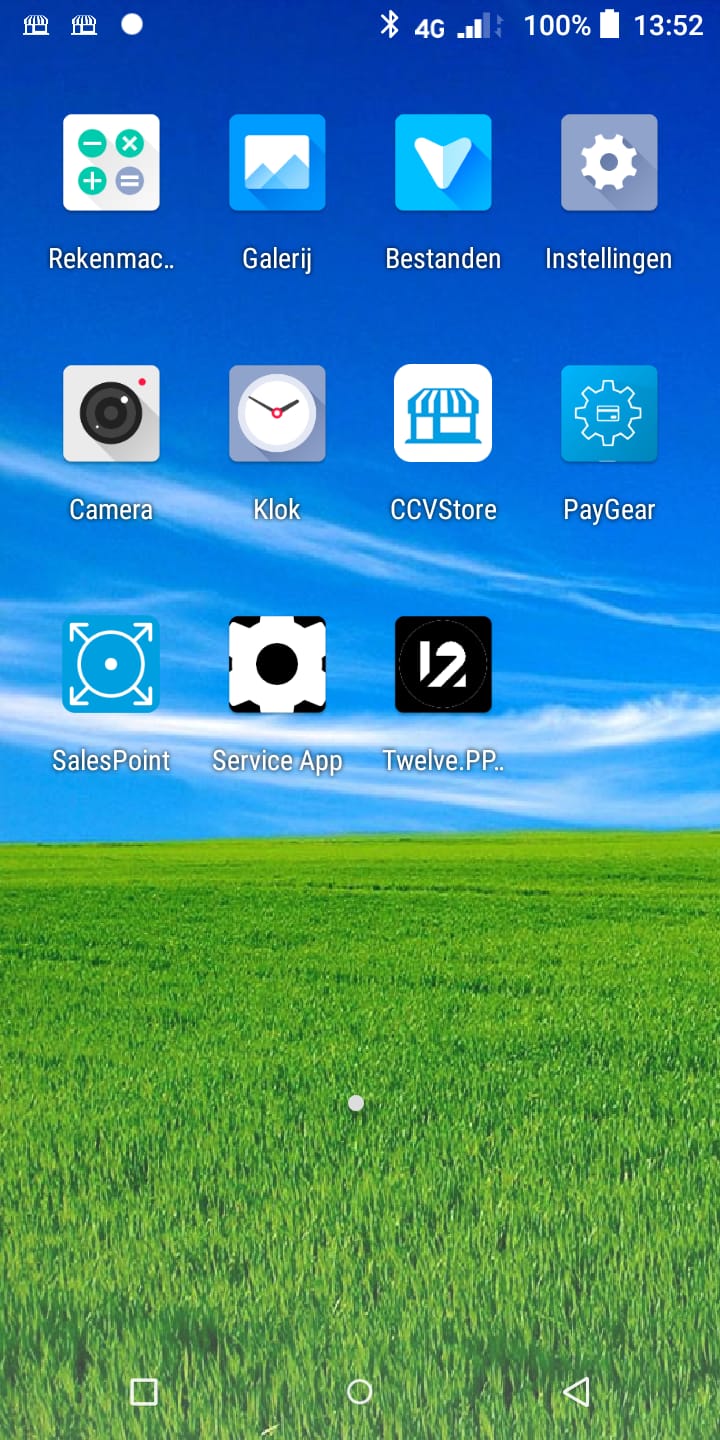Viewport: 720px width, 1440px height.
Task: Launch the PayGear app
Action: point(609,413)
